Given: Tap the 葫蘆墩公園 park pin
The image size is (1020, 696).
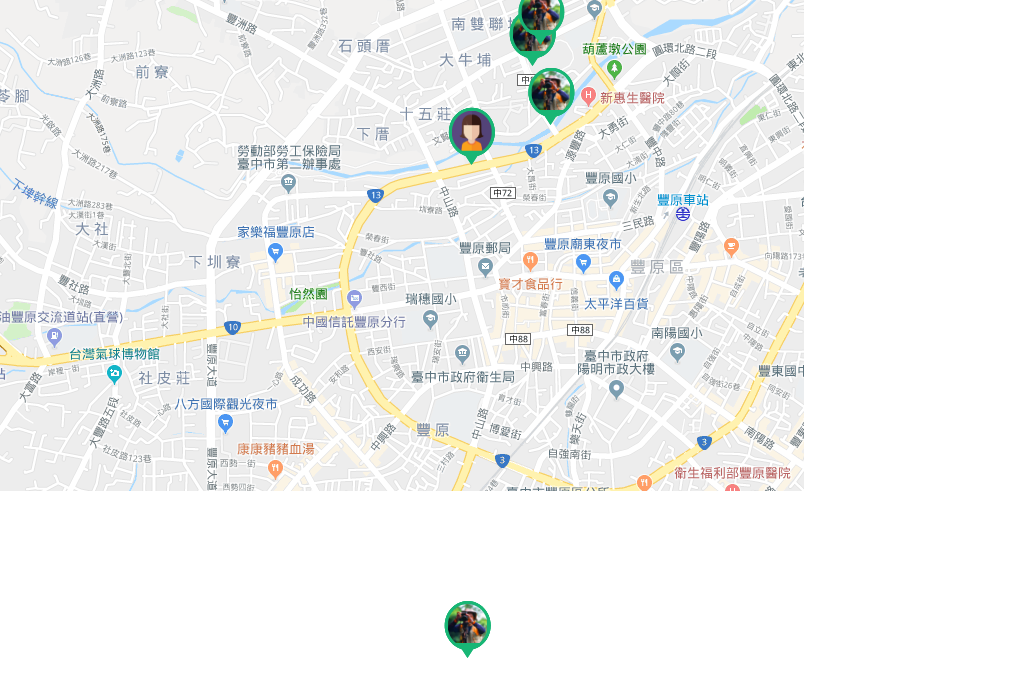Looking at the screenshot, I should pos(615,68).
